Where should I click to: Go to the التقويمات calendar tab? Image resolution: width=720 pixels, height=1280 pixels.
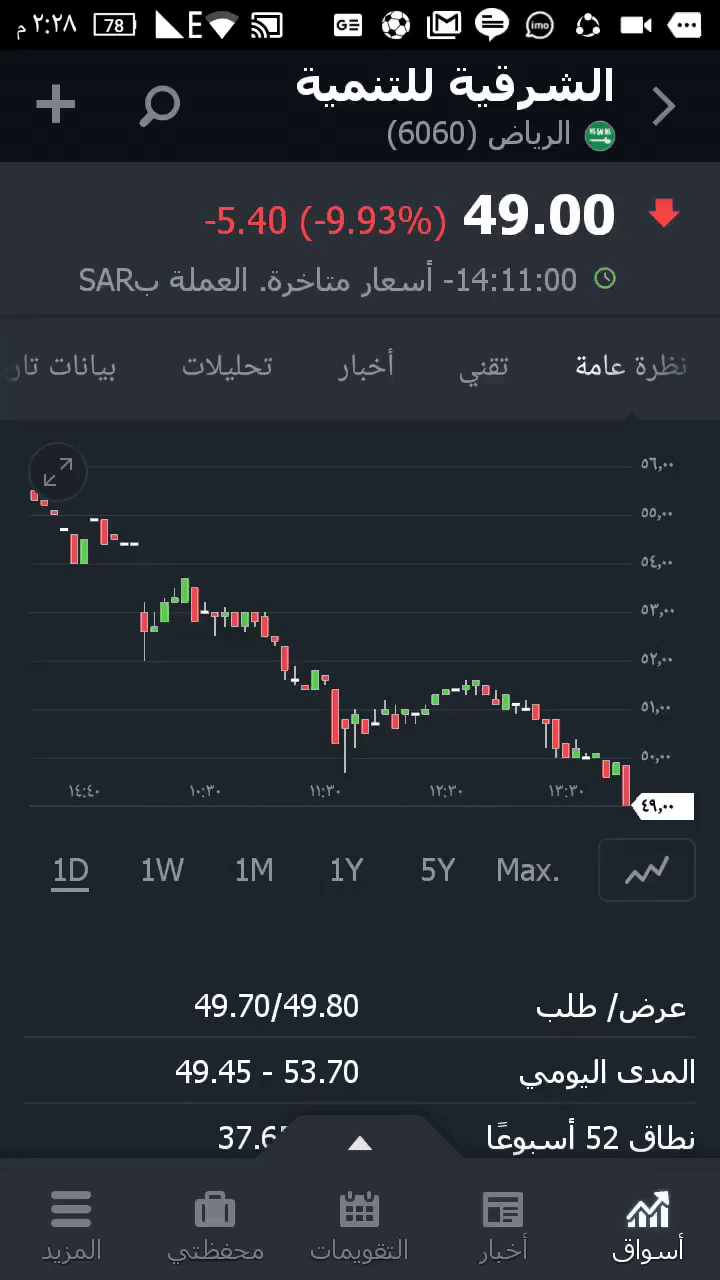point(359,1224)
